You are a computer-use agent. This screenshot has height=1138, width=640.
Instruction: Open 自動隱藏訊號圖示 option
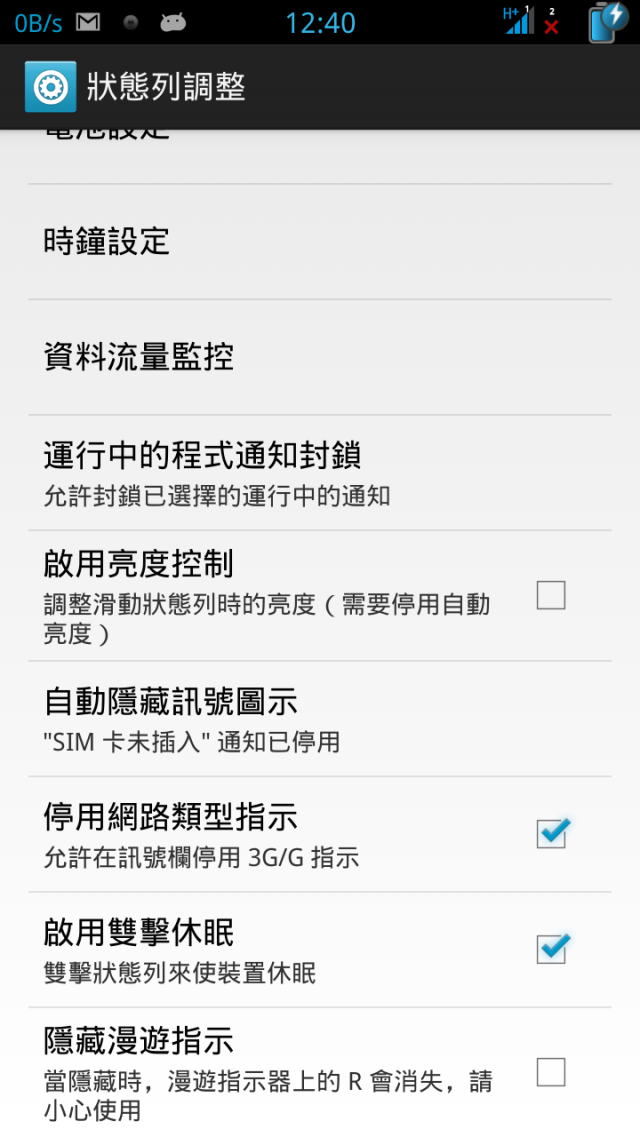pyautogui.click(x=171, y=717)
